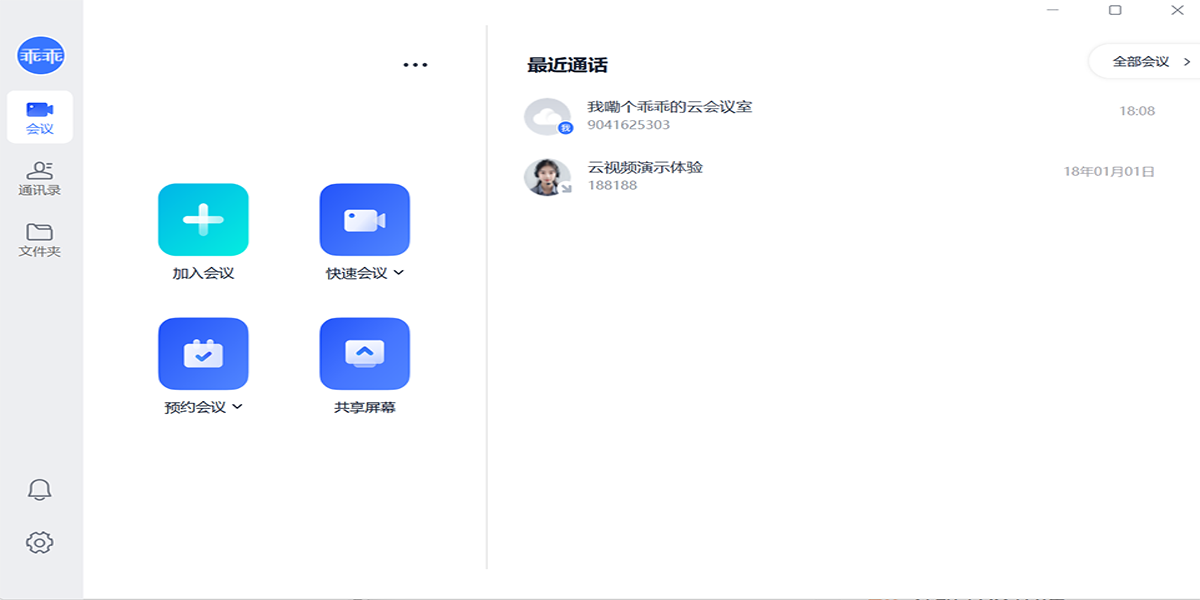The height and width of the screenshot is (600, 1200).
Task: Open the 乖乖 profile avatar
Action: (40, 56)
